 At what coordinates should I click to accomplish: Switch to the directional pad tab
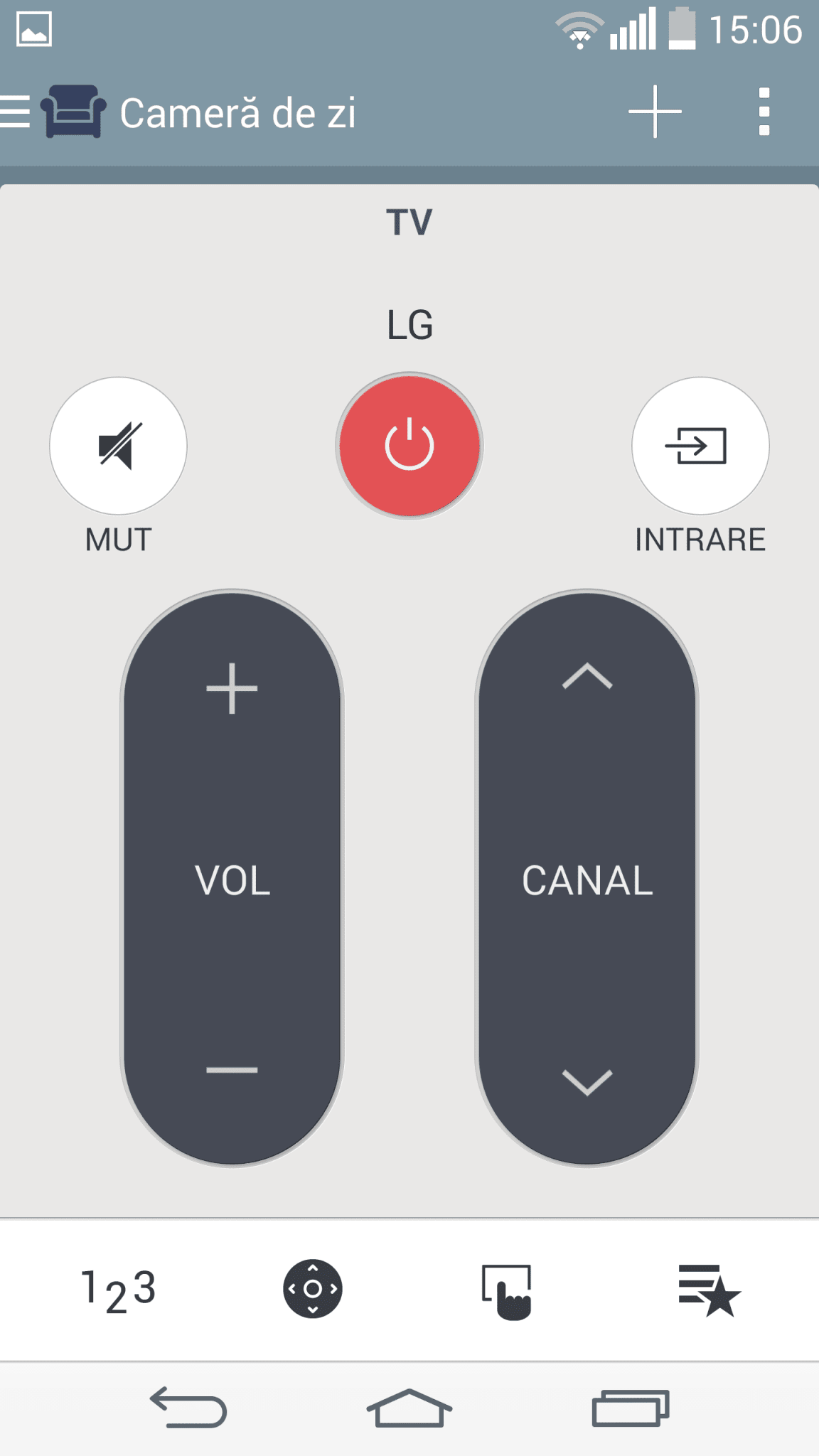(x=313, y=1289)
